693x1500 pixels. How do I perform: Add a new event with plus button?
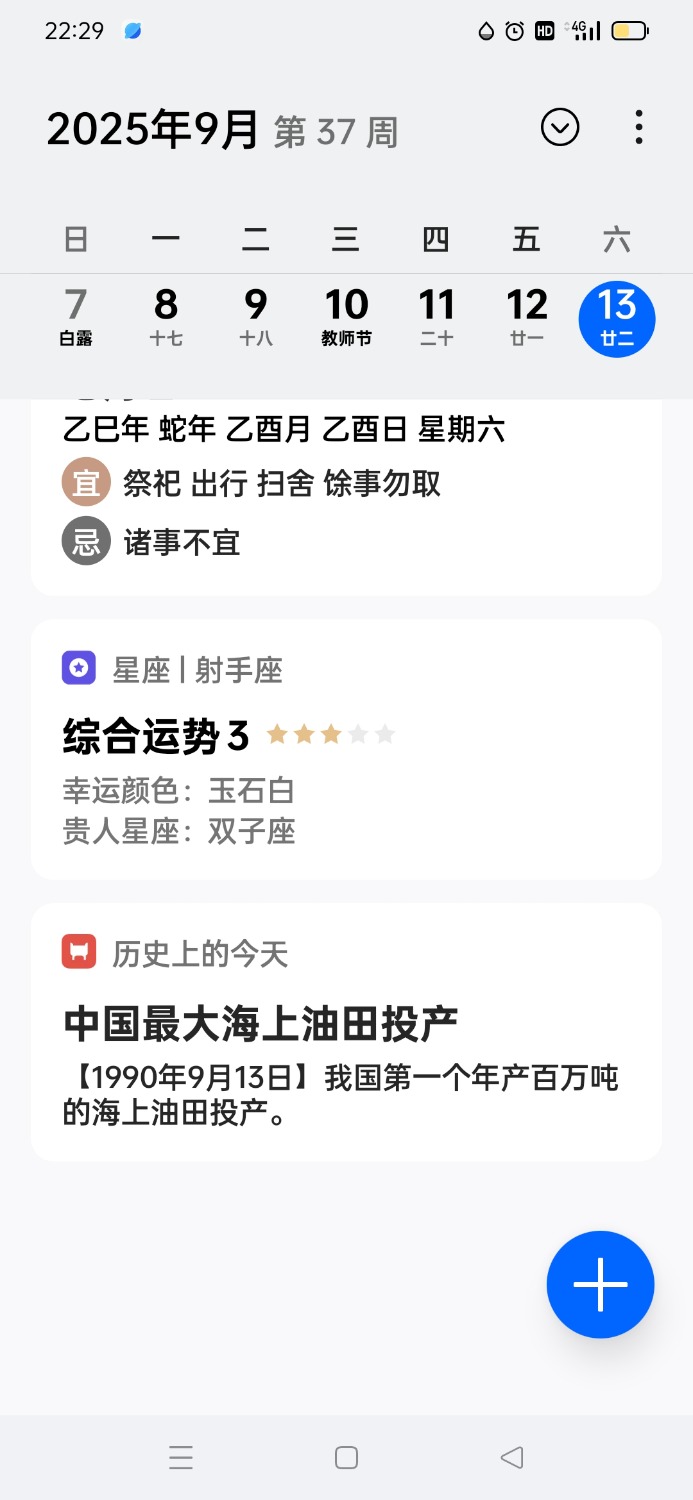[600, 1285]
